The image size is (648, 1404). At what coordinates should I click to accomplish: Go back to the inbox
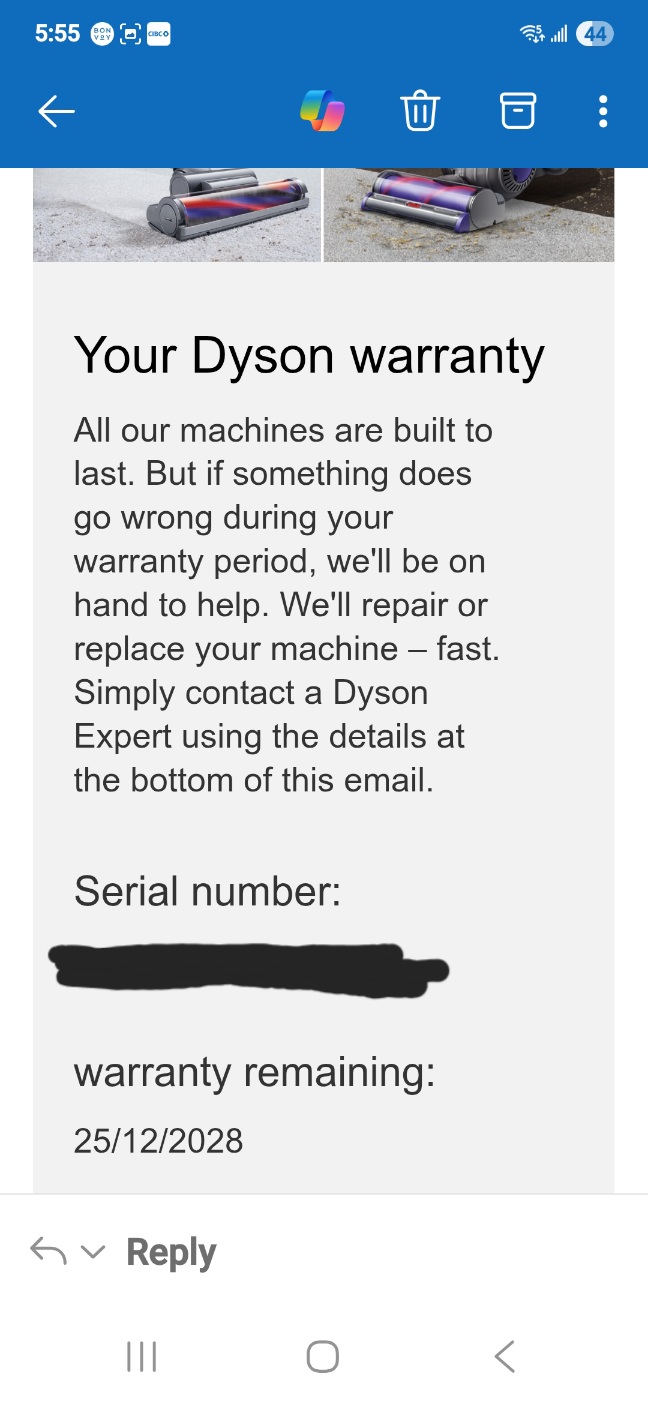[56, 112]
